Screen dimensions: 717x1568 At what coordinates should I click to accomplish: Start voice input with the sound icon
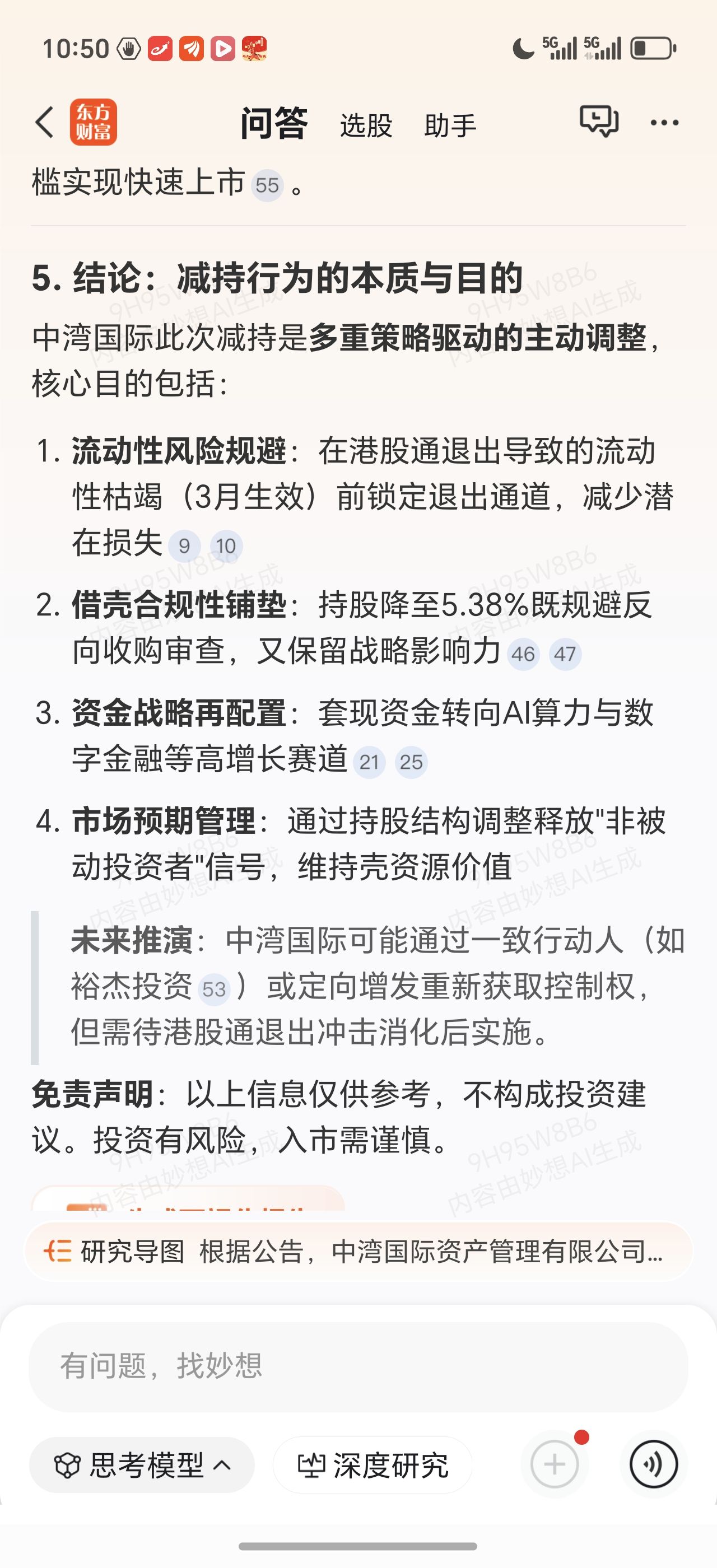point(653,1464)
